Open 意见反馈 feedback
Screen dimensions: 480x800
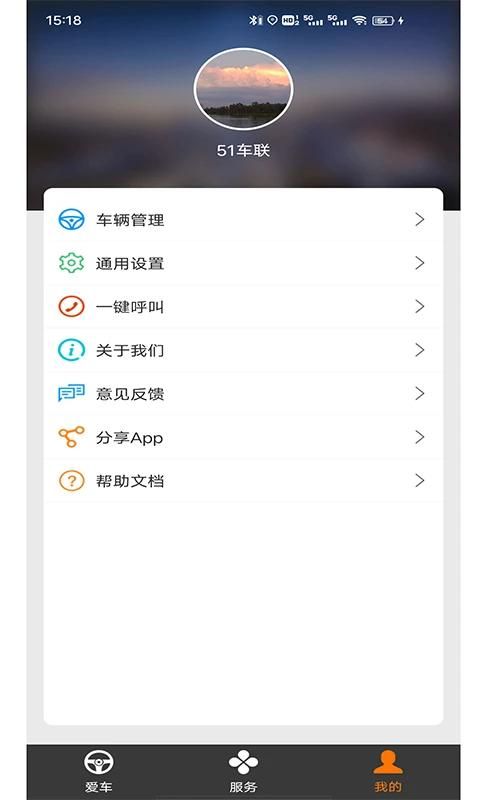243,393
